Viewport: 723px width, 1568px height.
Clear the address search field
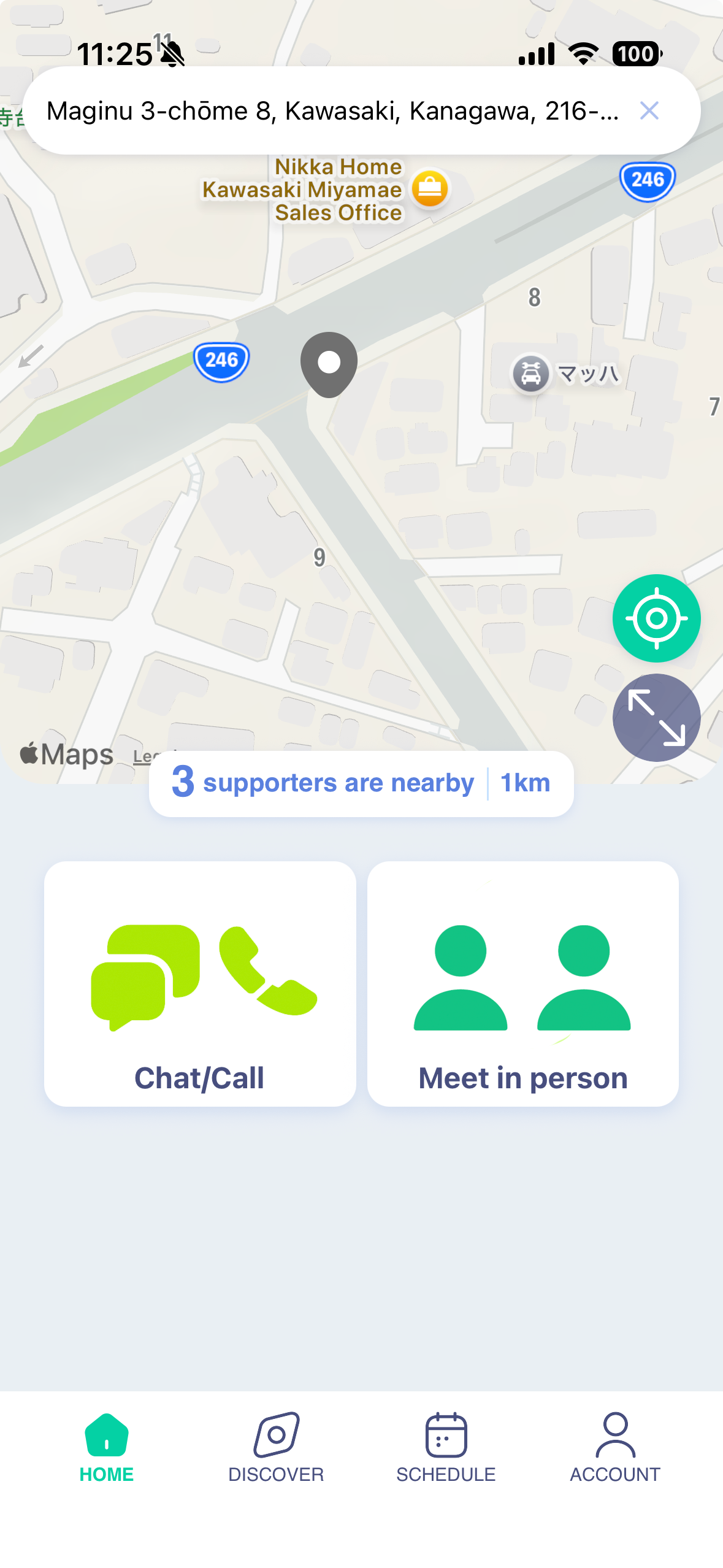click(650, 111)
